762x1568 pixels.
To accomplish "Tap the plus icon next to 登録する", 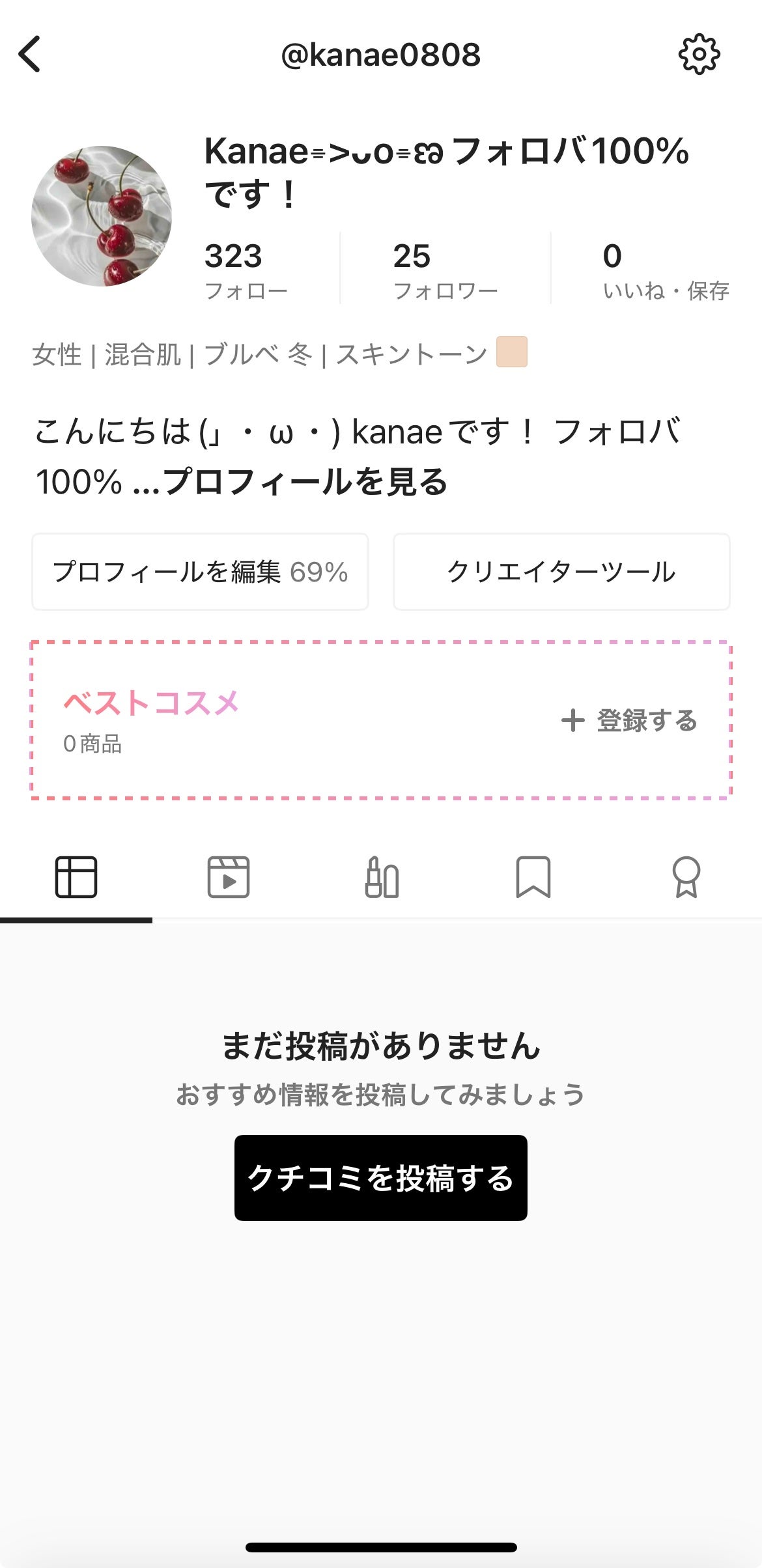I will click(x=573, y=722).
